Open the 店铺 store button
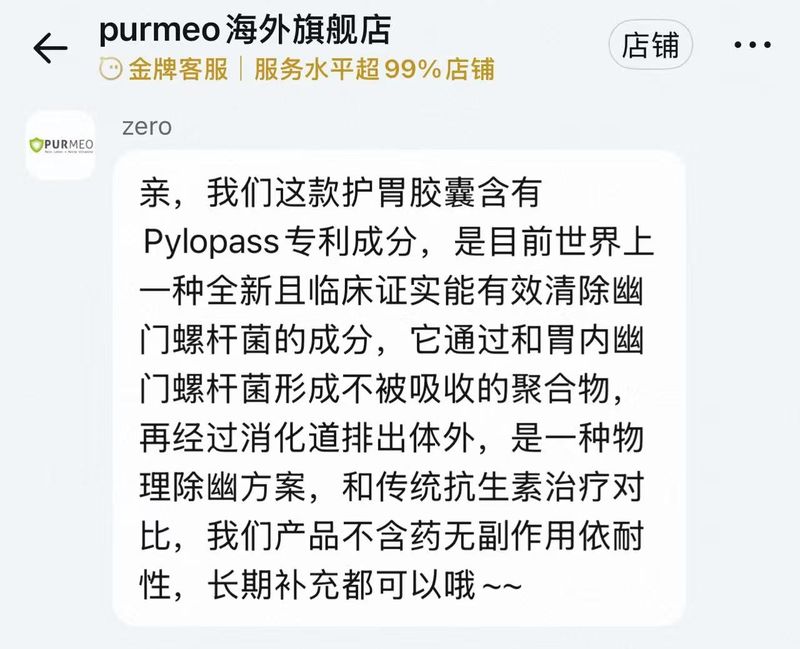 pos(650,46)
